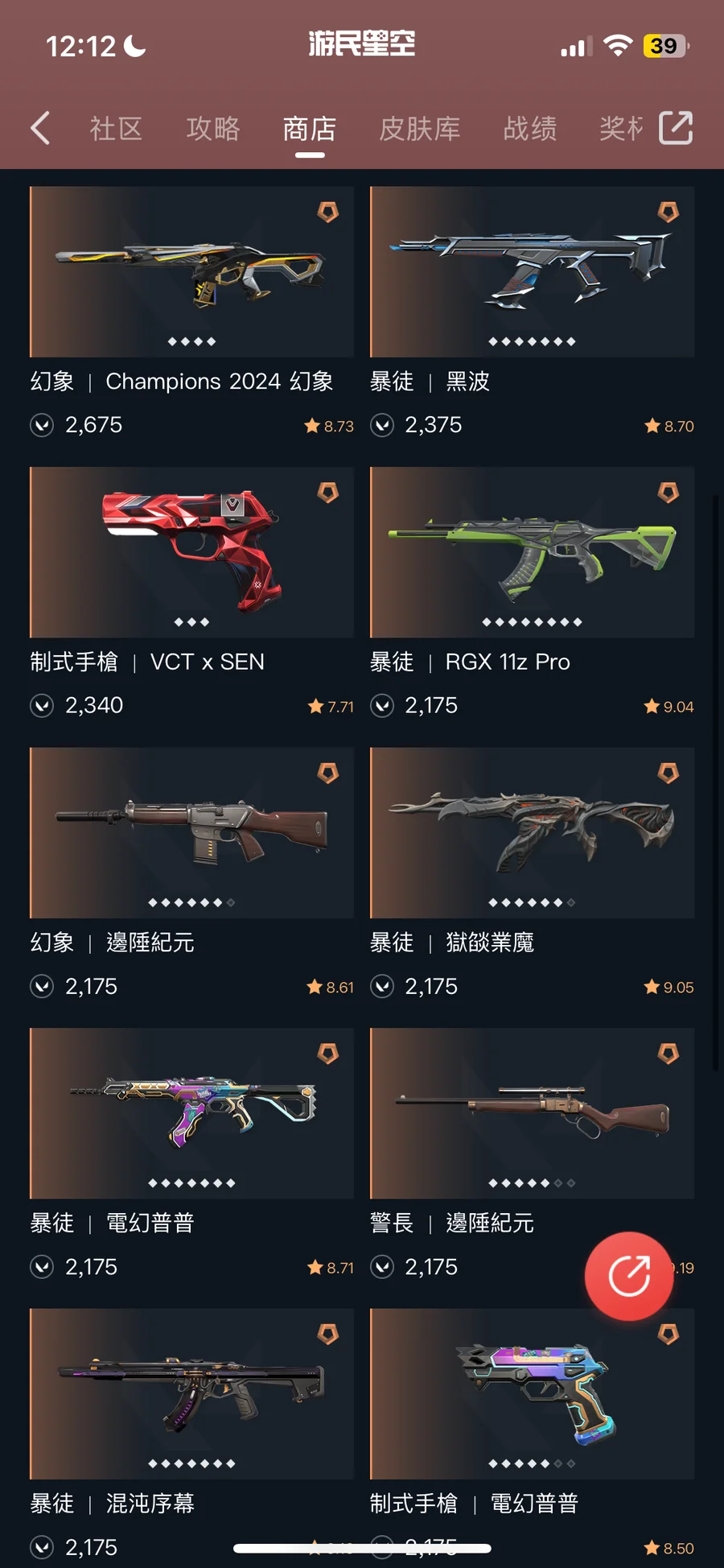Open the 攻略 tab
This screenshot has width=724, height=1568.
pos(212,129)
